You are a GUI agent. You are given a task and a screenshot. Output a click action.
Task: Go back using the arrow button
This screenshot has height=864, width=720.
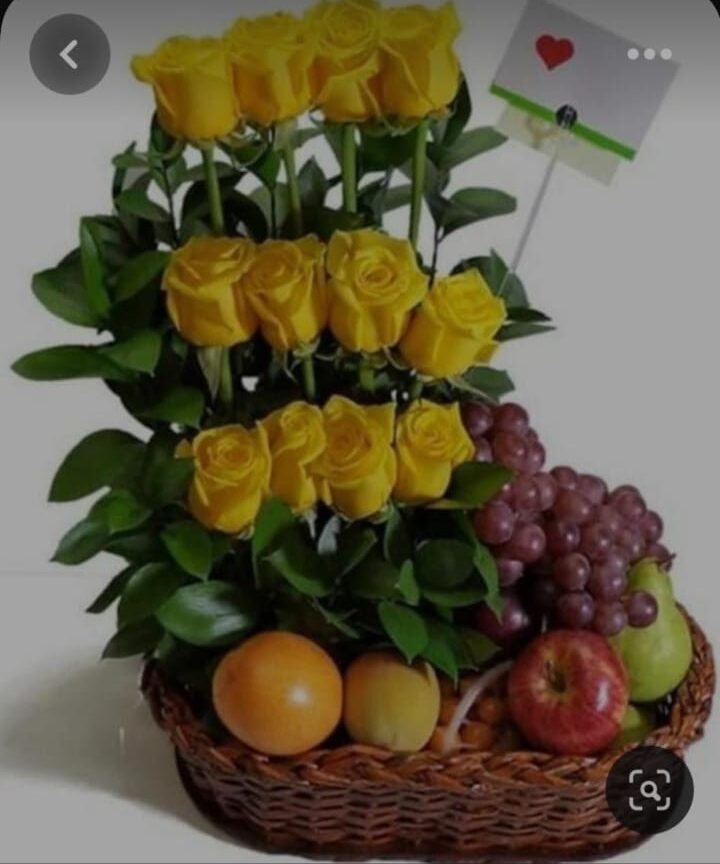click(x=69, y=55)
